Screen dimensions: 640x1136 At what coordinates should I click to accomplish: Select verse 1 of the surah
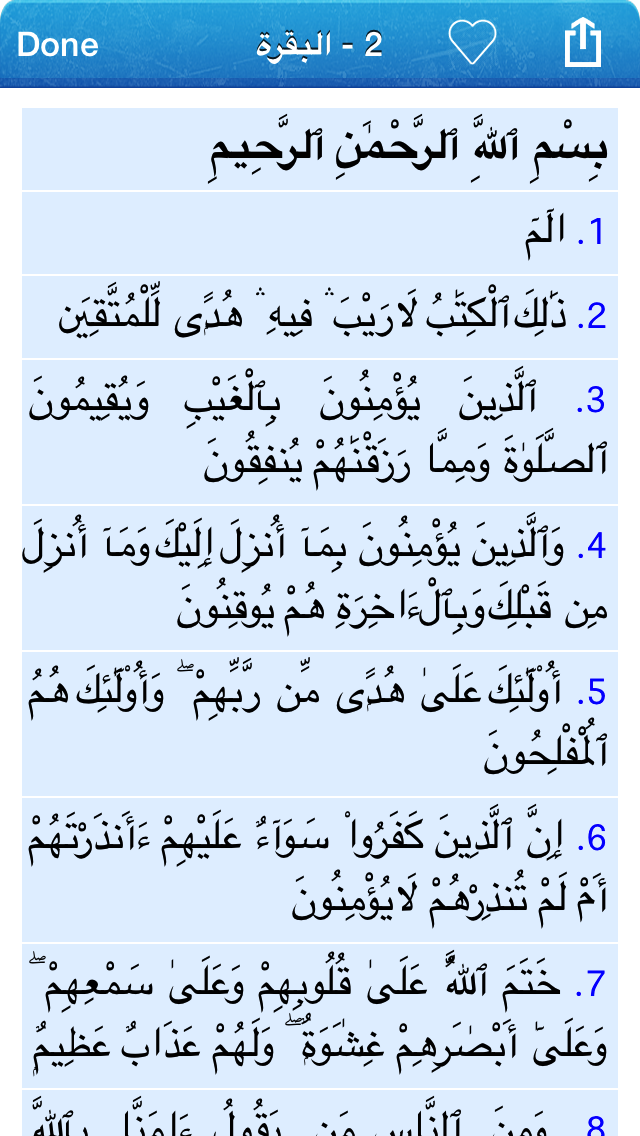(x=320, y=233)
